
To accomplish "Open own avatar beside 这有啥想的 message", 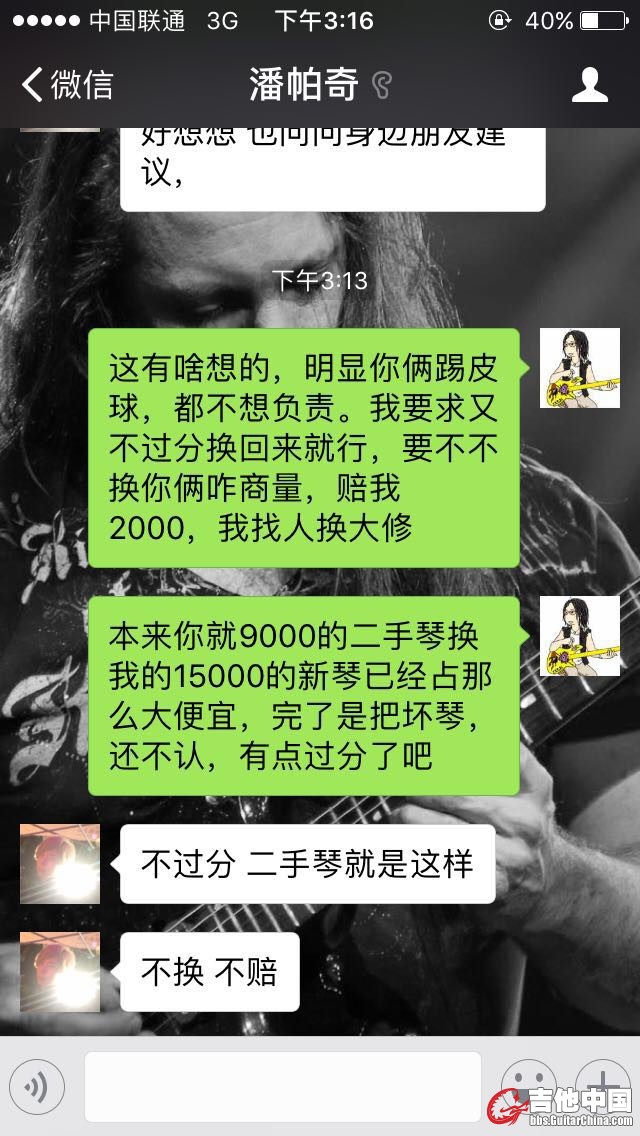I will [x=580, y=368].
